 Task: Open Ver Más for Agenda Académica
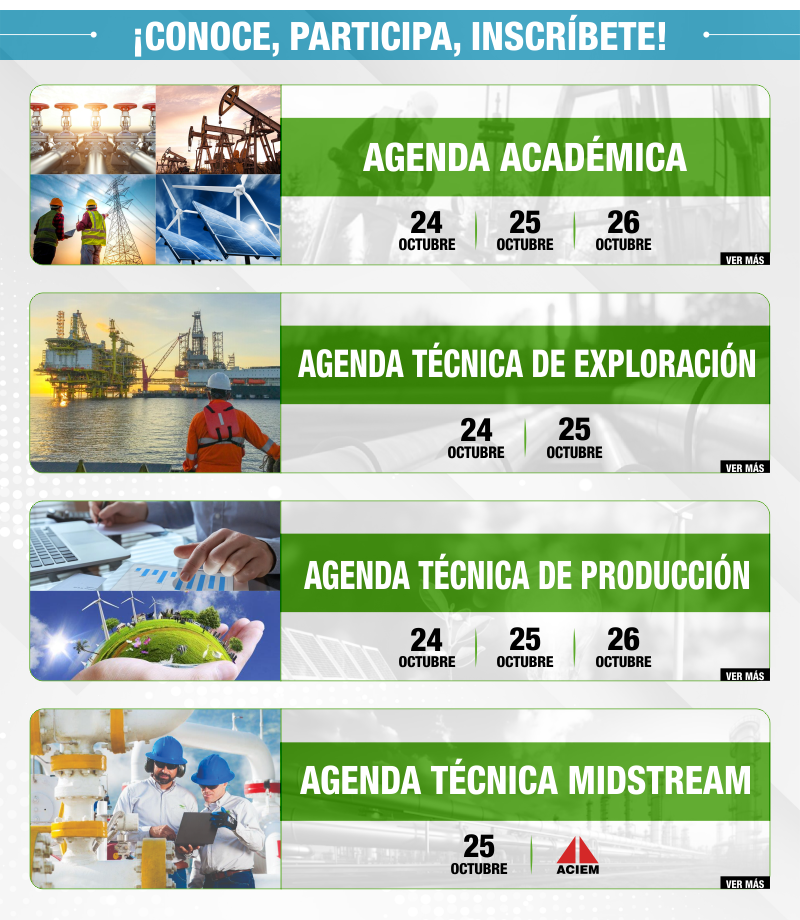pos(744,260)
